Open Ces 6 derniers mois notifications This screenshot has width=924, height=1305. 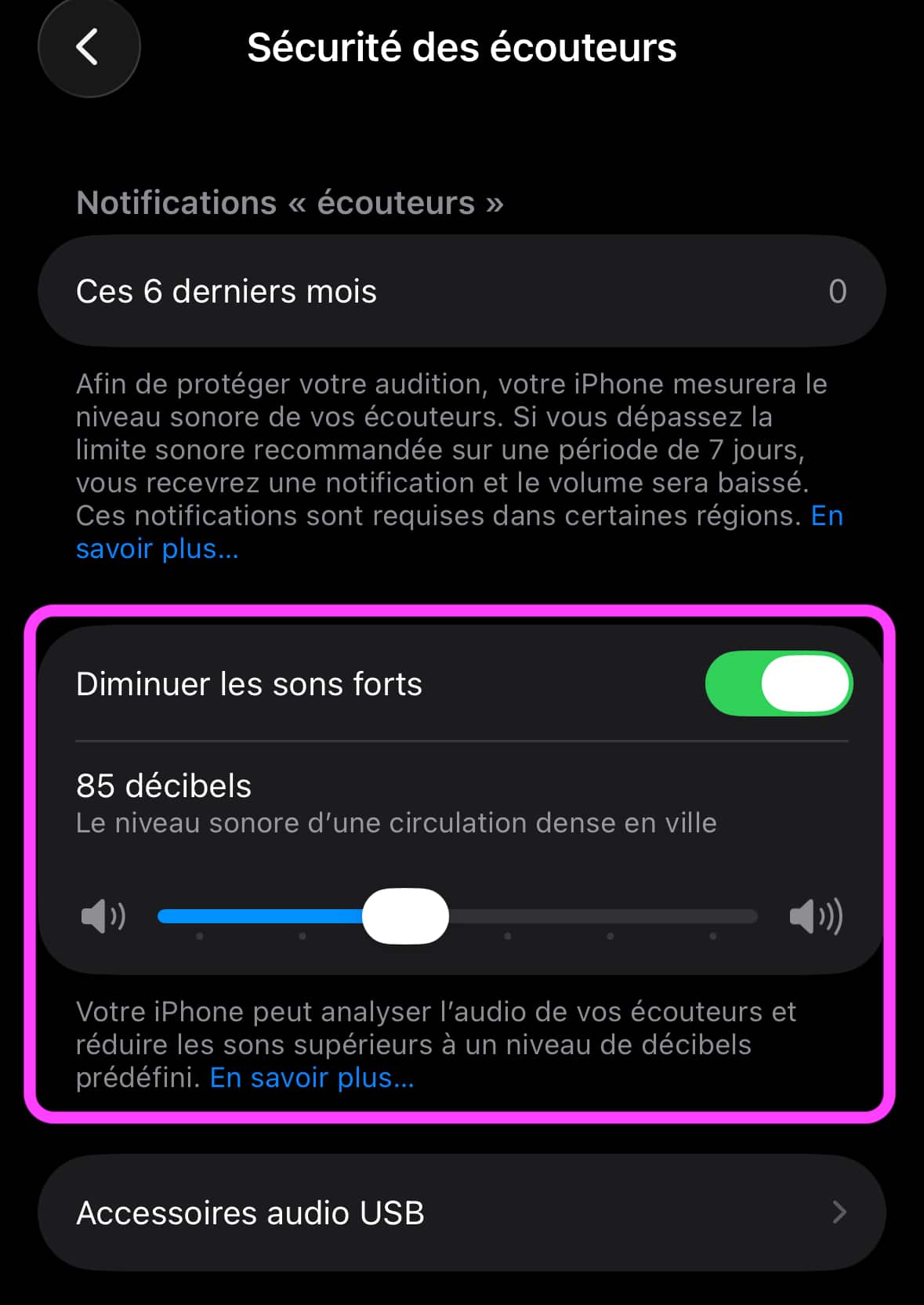[462, 292]
